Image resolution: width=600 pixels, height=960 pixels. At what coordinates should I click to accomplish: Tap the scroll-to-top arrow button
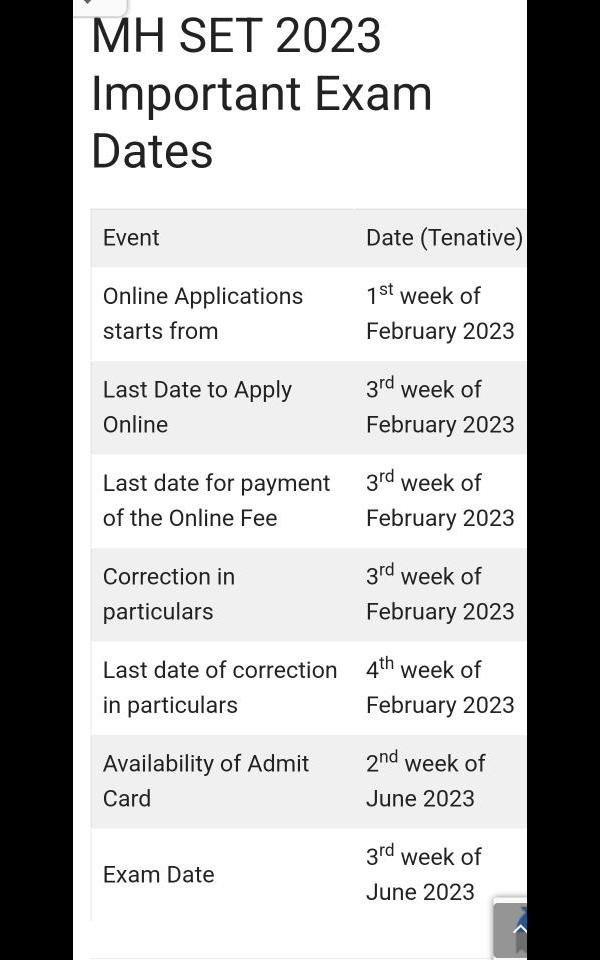(x=512, y=929)
